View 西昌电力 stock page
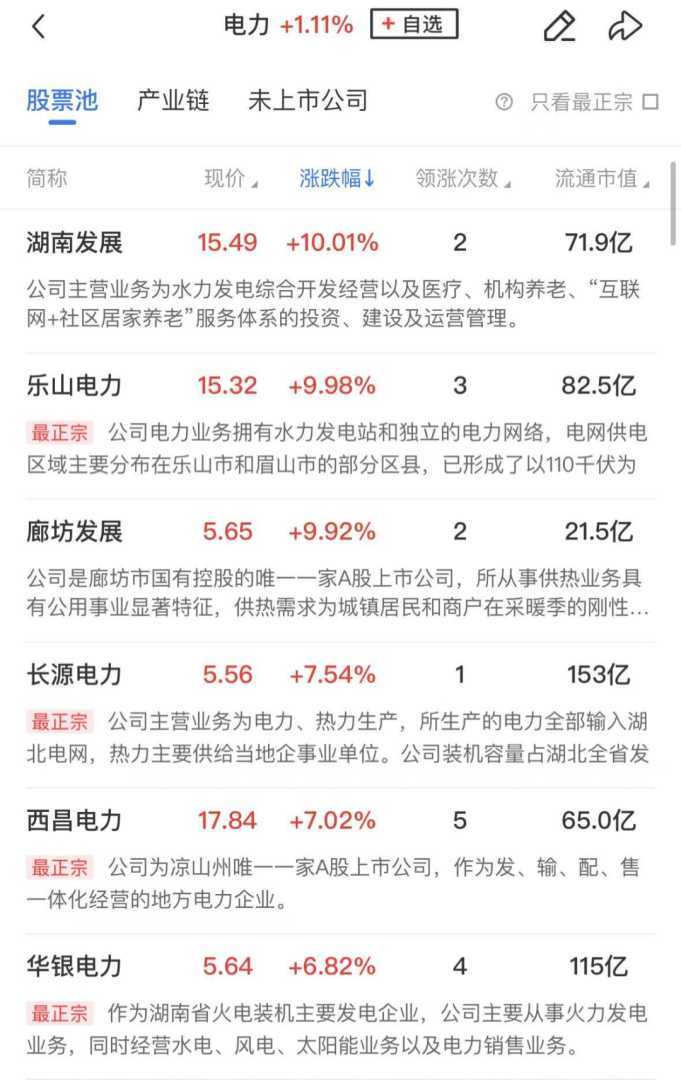Screen dimensions: 681x1080 pos(74,821)
